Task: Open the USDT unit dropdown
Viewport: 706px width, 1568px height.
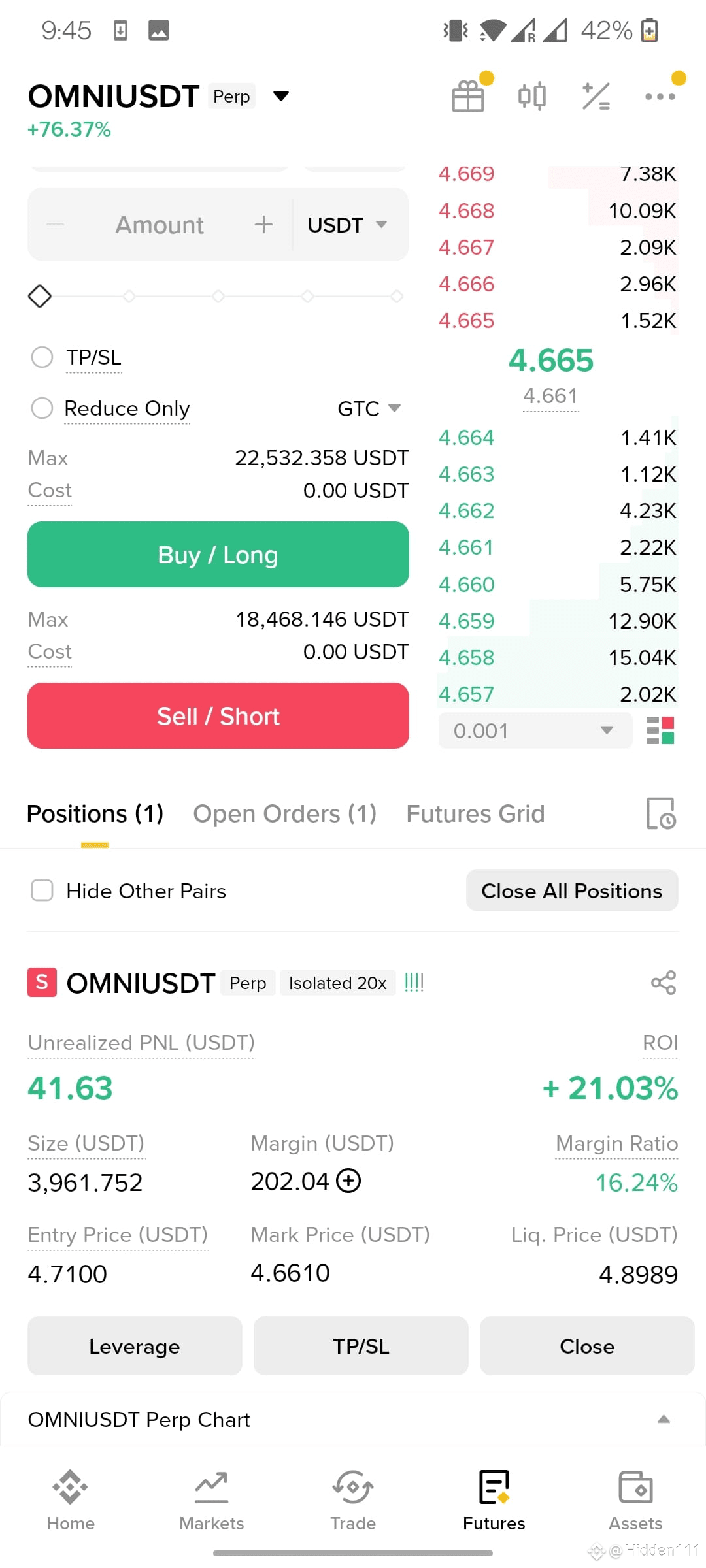Action: pos(348,225)
